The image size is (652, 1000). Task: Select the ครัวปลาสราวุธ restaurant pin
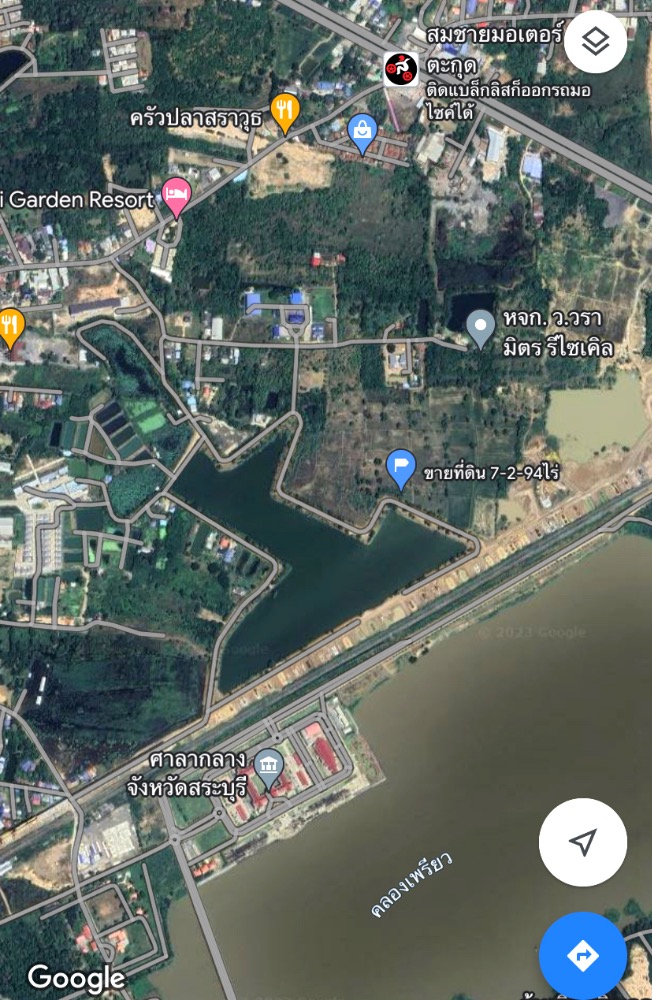[x=286, y=114]
